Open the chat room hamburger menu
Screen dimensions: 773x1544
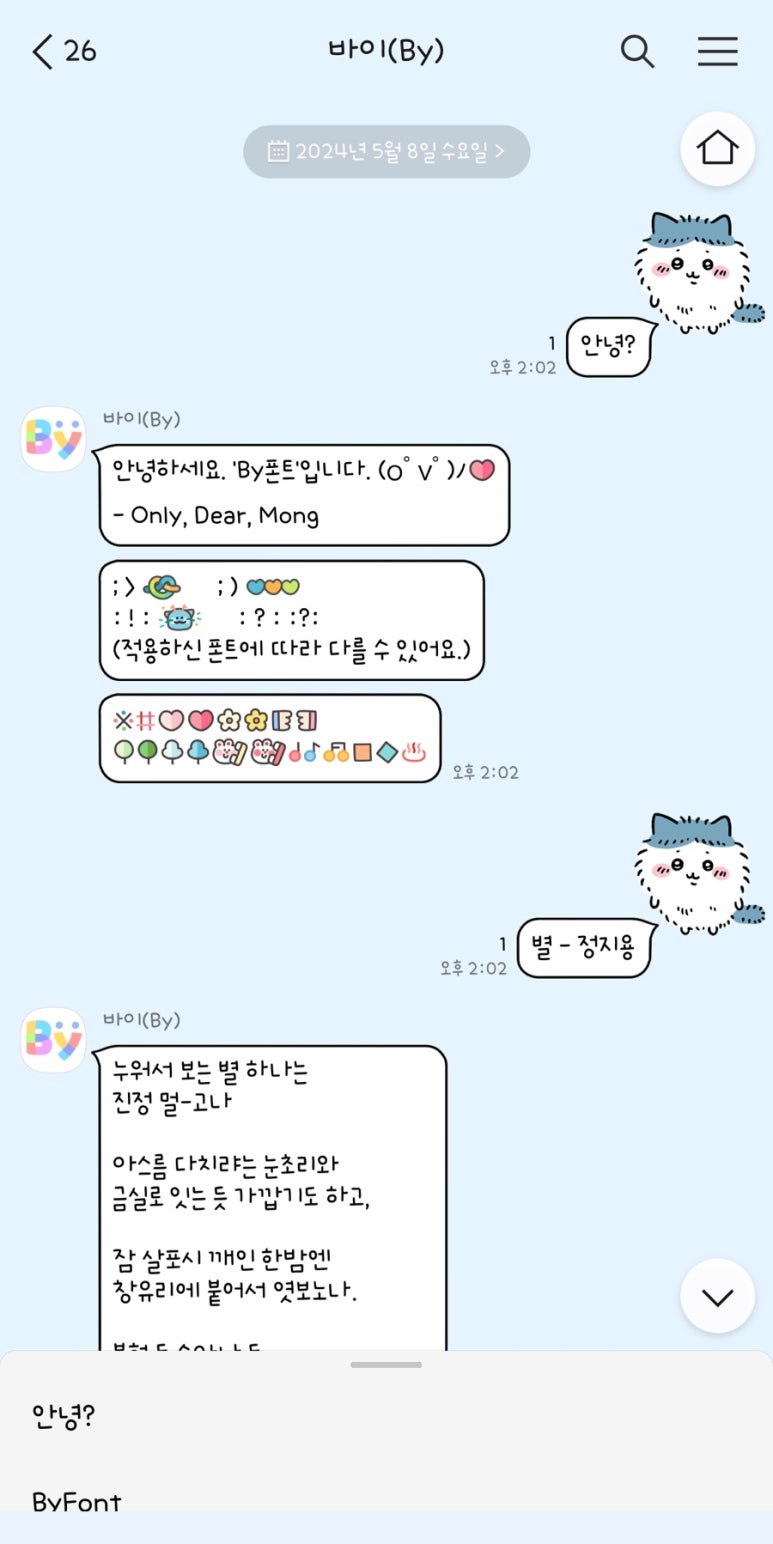click(x=717, y=51)
